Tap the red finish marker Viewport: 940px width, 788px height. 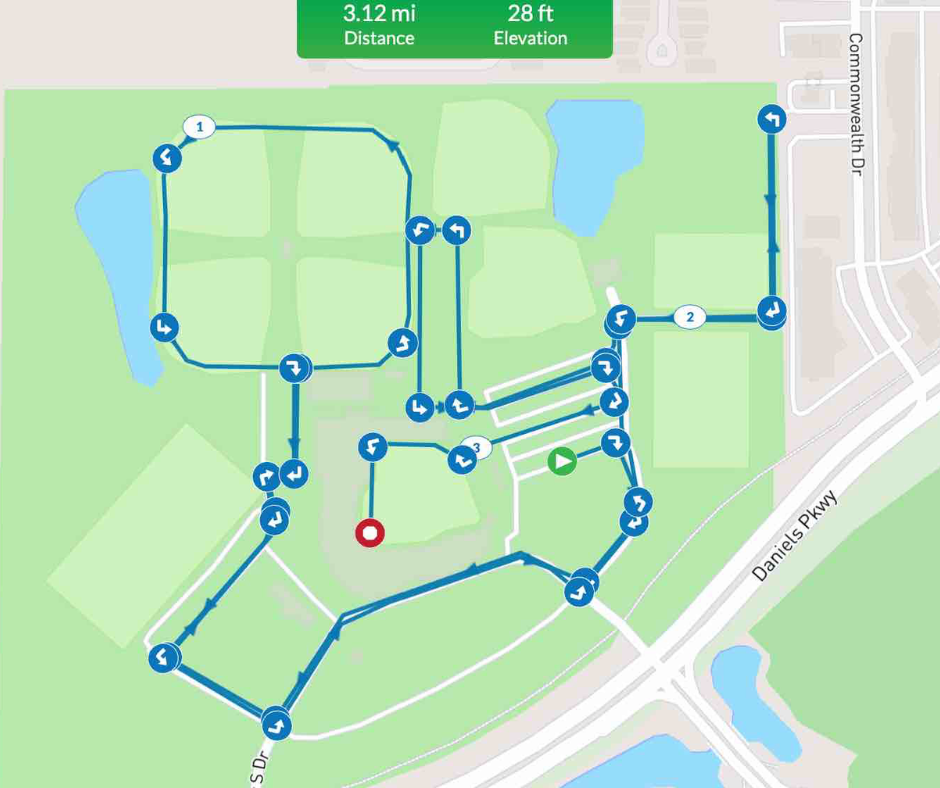click(x=370, y=534)
